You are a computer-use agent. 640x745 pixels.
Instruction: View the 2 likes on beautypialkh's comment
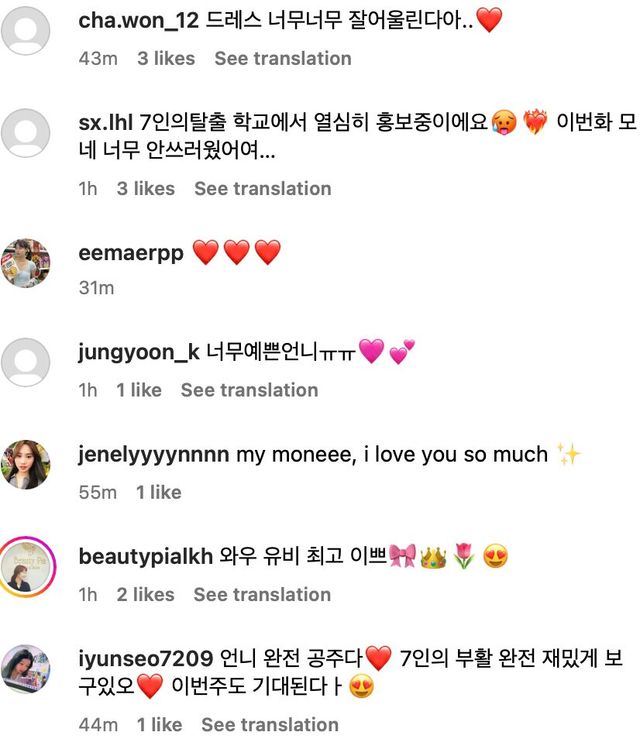[145, 594]
